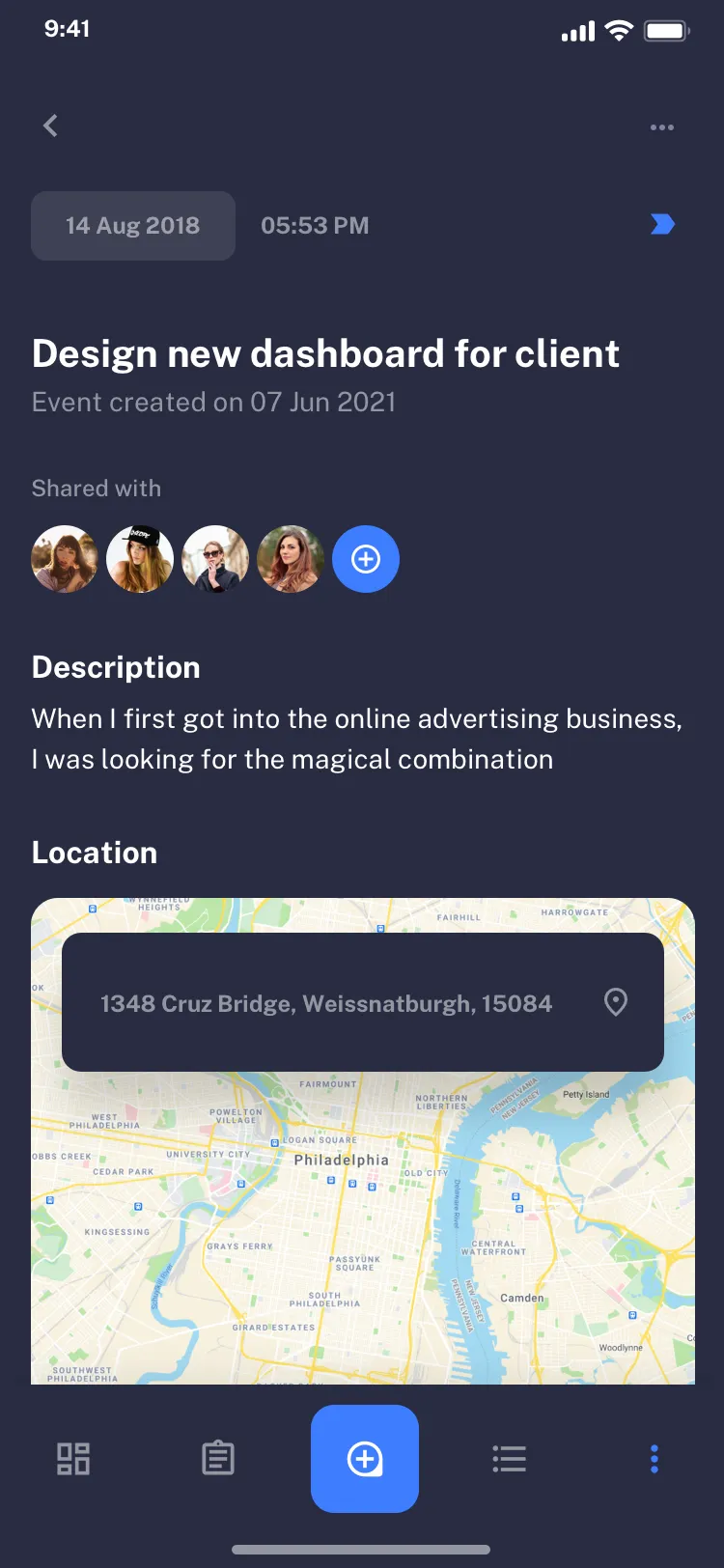The height and width of the screenshot is (1568, 724).
Task: Select the 14 Aug 2018 date chip
Action: (133, 226)
